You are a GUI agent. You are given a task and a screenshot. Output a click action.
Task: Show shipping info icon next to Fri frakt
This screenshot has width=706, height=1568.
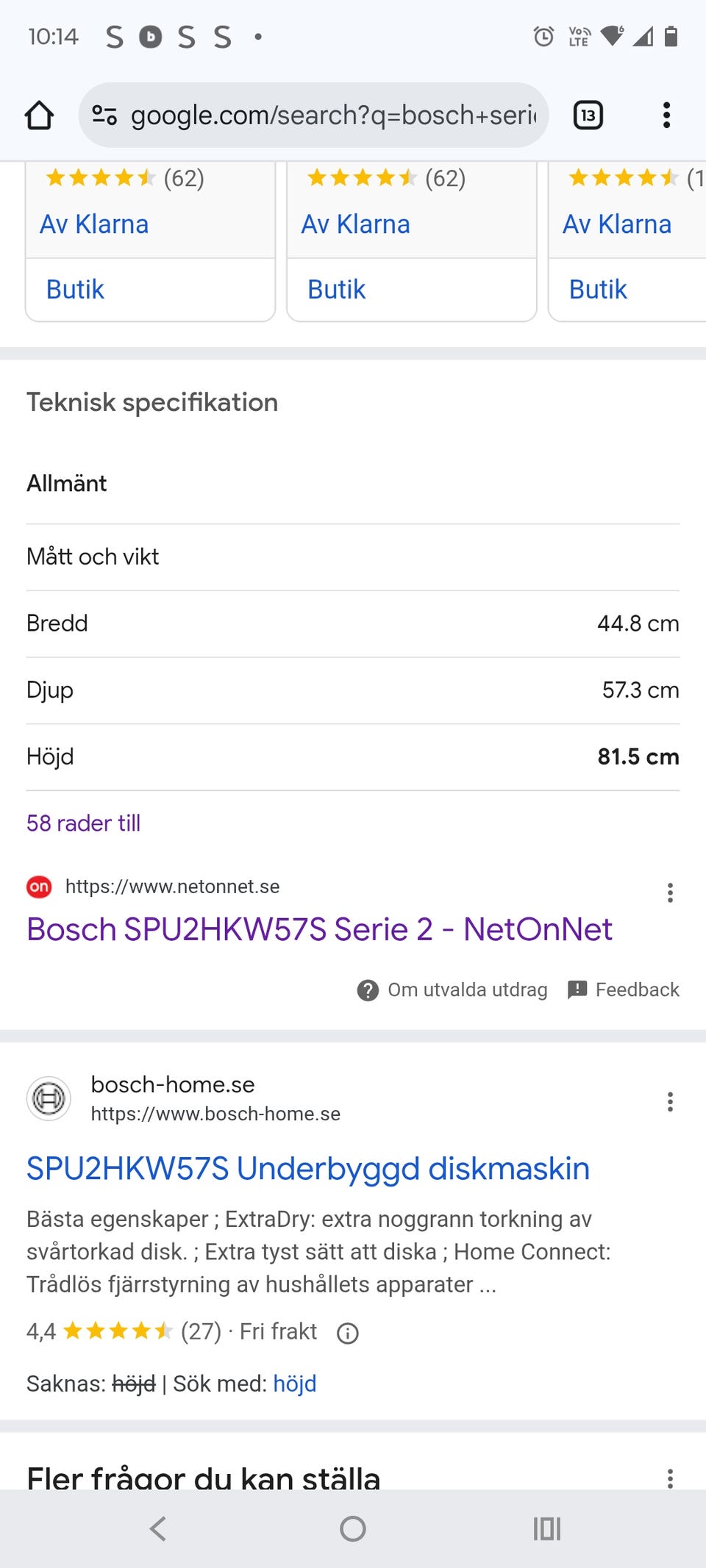[x=347, y=1333]
